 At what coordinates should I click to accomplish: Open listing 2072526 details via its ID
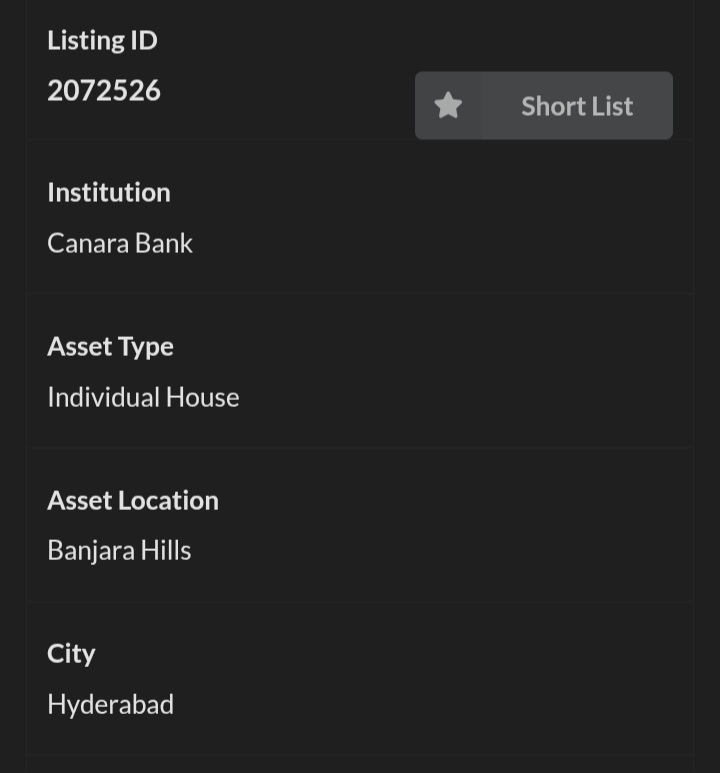pyautogui.click(x=104, y=89)
